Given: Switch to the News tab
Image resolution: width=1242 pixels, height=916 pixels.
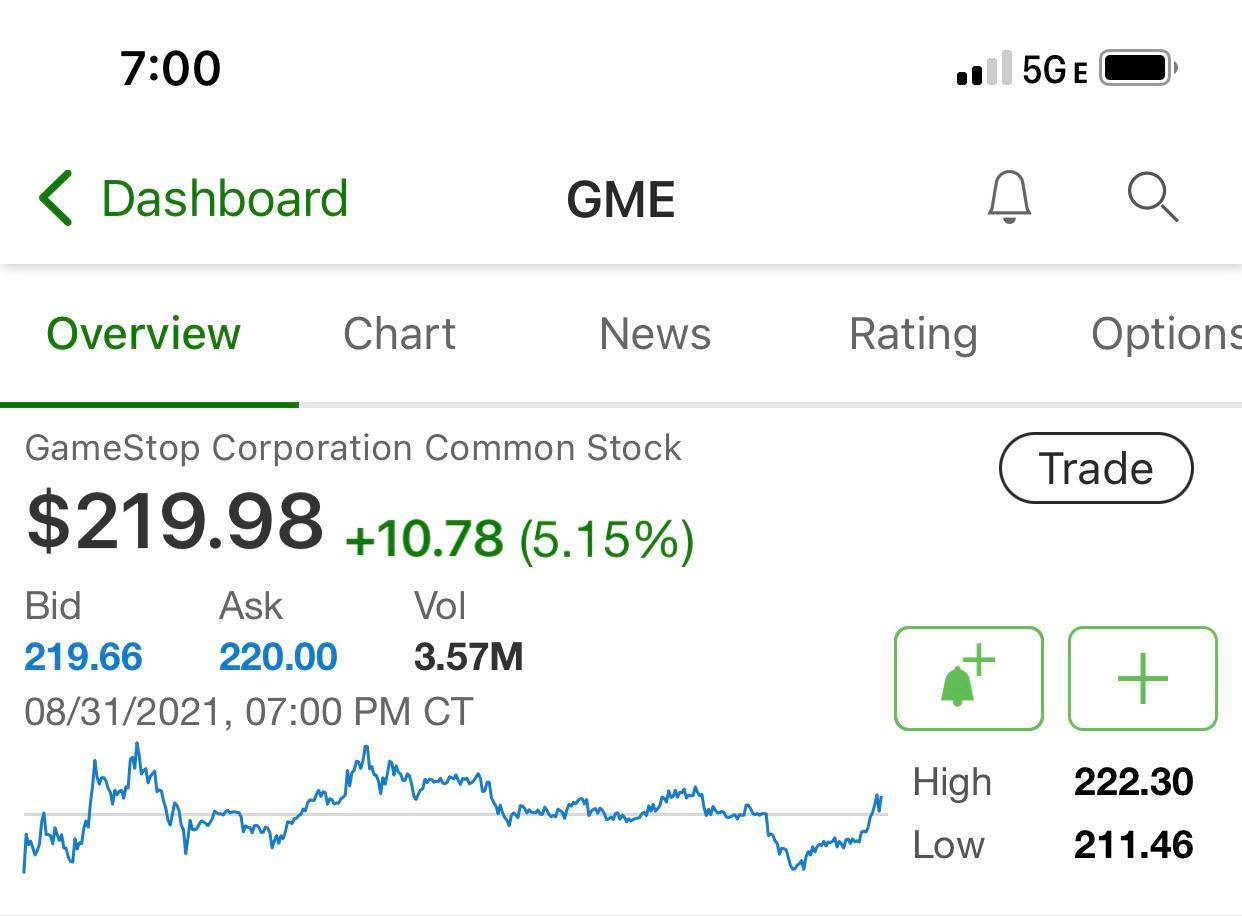Looking at the screenshot, I should pos(655,334).
